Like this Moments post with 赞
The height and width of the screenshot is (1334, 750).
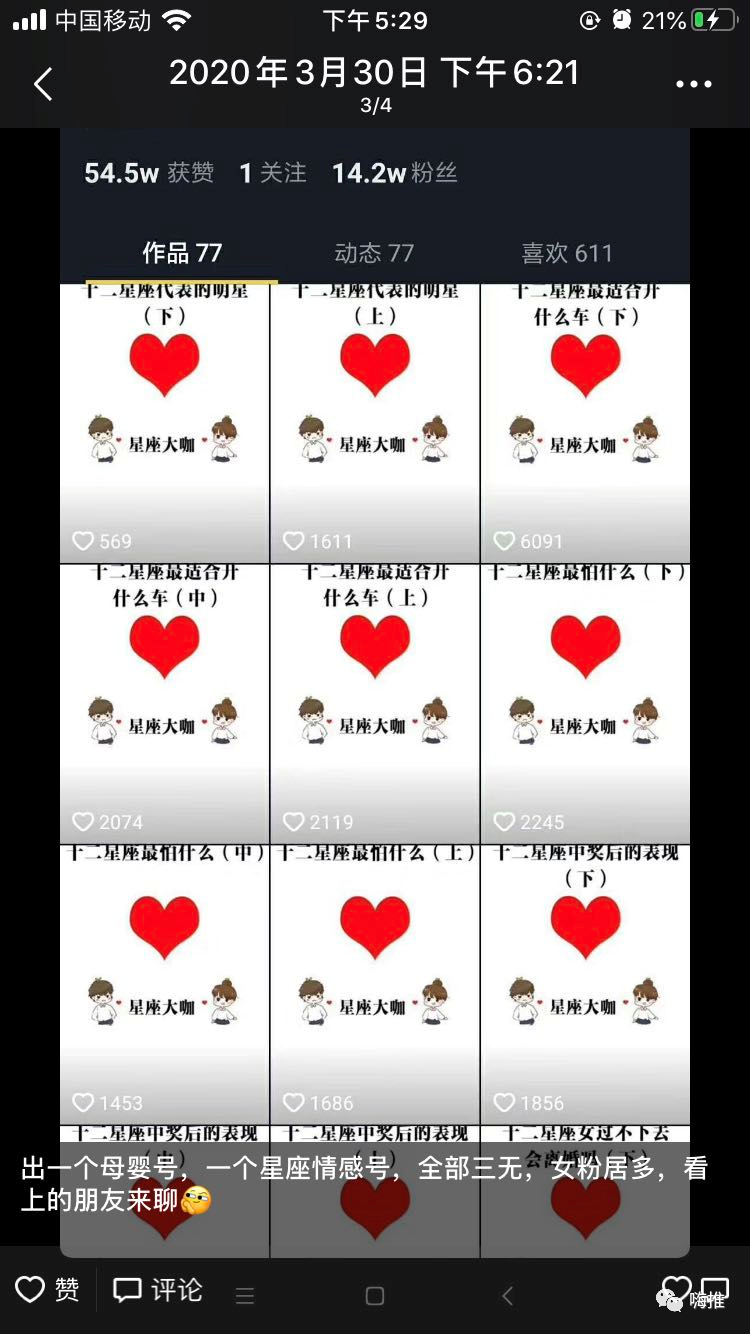coord(48,1290)
